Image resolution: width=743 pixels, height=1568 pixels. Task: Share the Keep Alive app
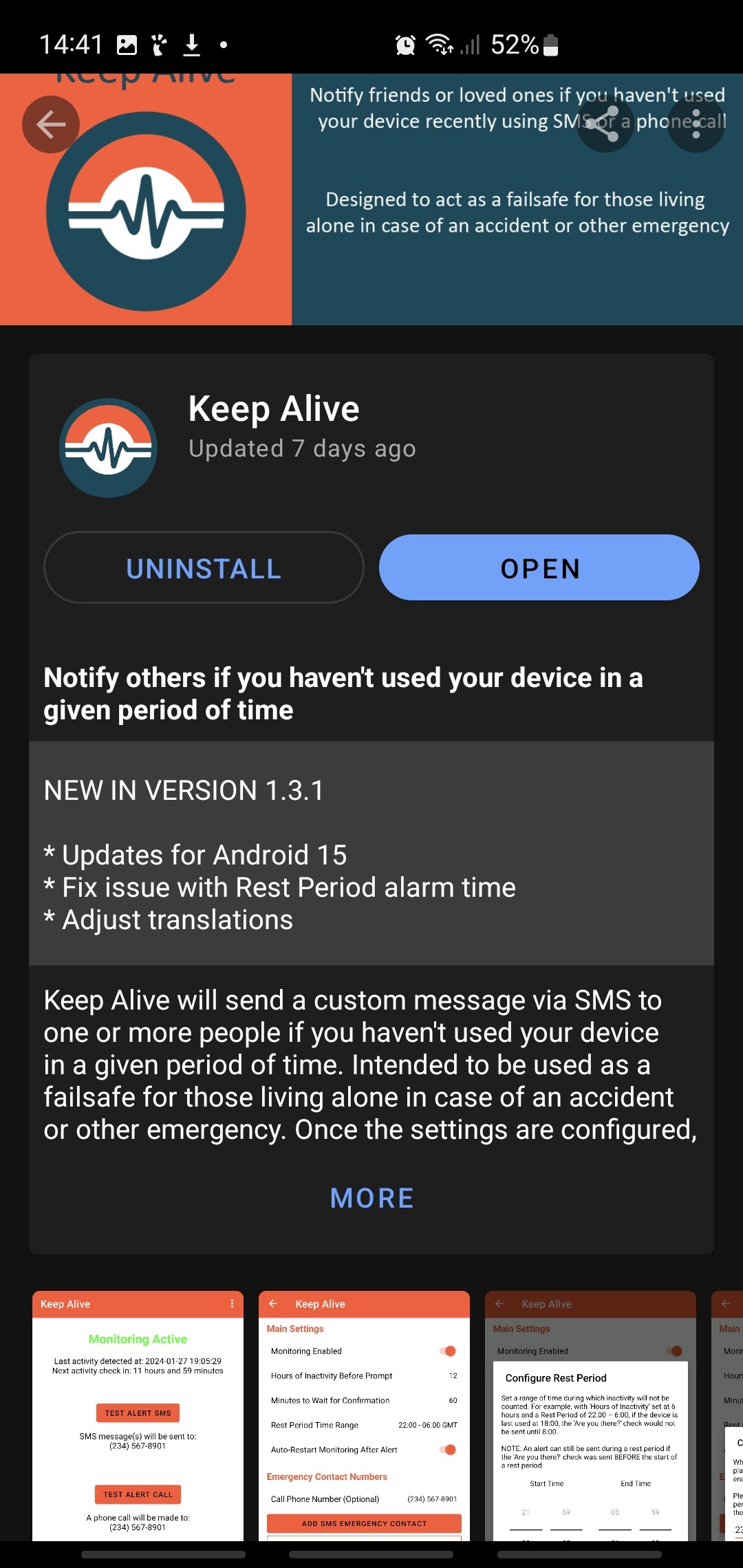point(605,124)
